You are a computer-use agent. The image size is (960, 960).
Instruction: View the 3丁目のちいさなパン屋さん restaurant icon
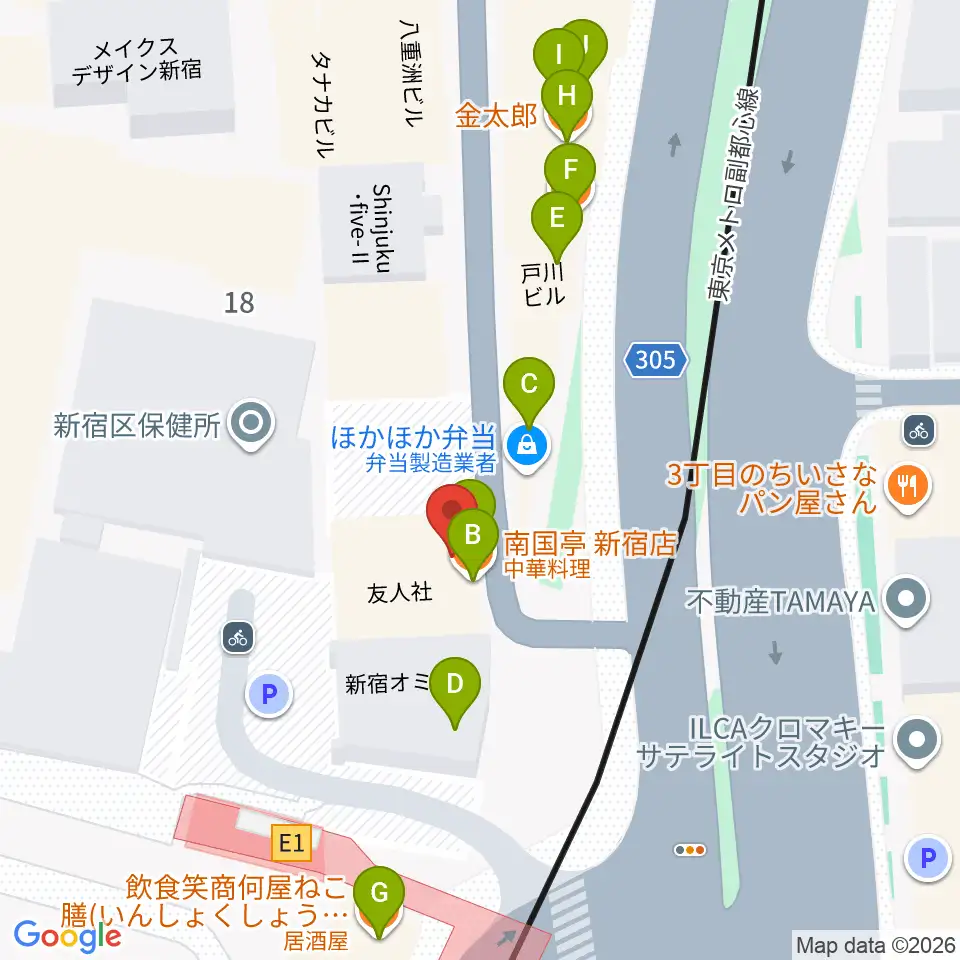(909, 486)
